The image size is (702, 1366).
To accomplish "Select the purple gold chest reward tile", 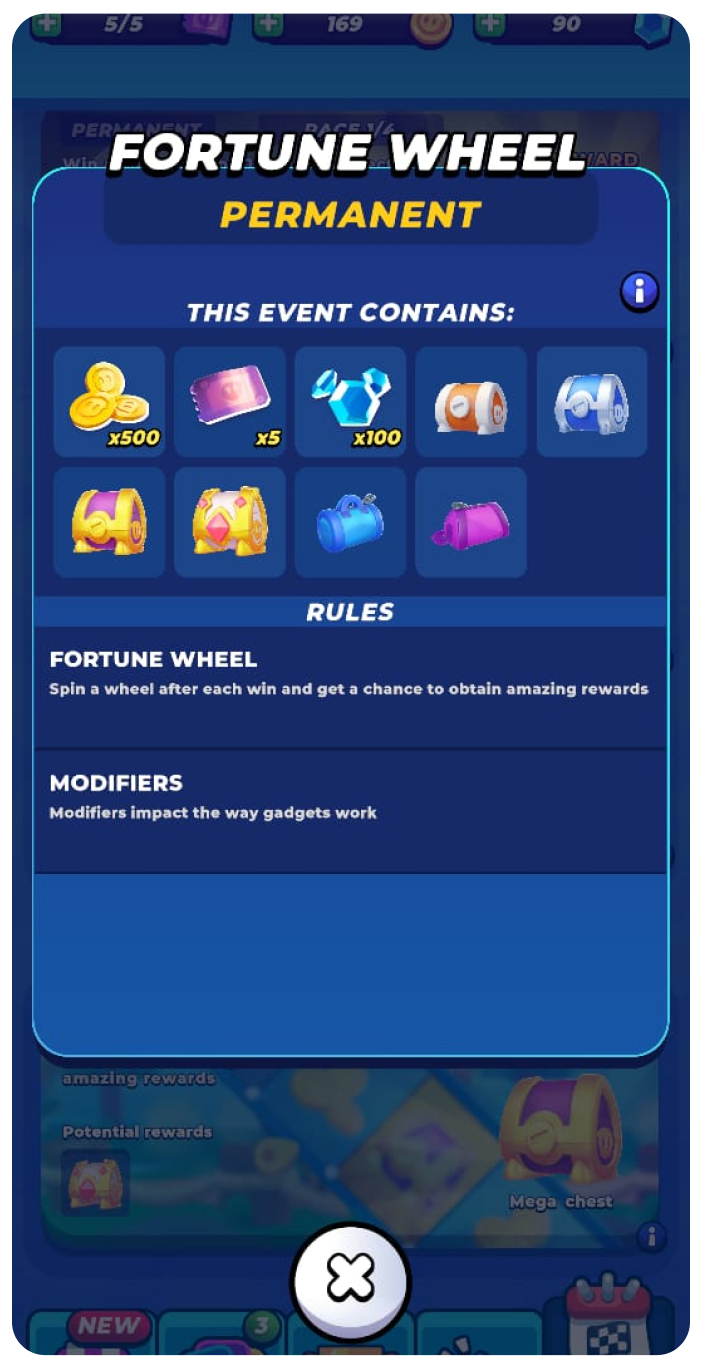I will (x=109, y=522).
